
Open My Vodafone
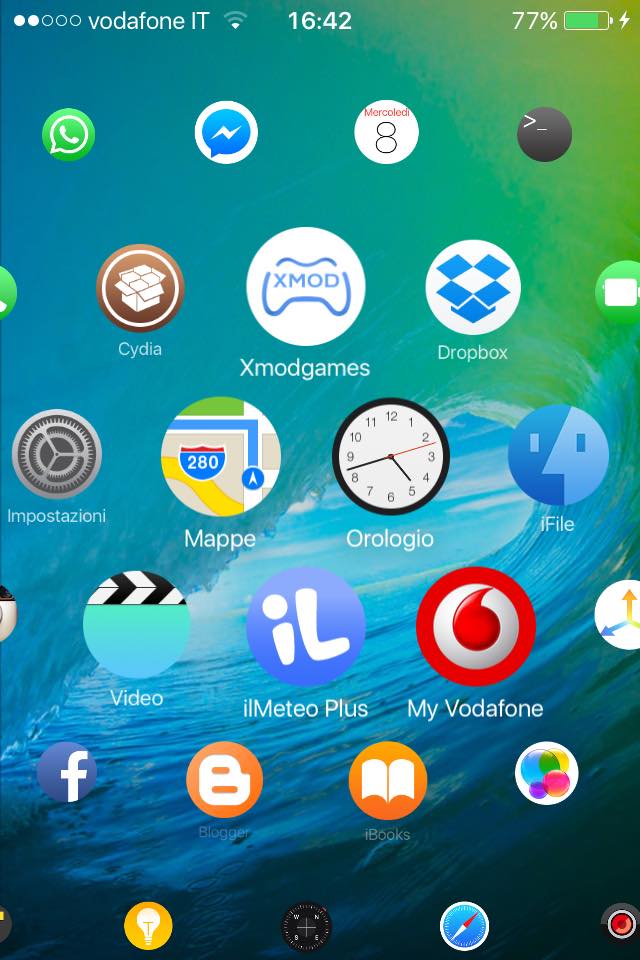click(x=475, y=626)
